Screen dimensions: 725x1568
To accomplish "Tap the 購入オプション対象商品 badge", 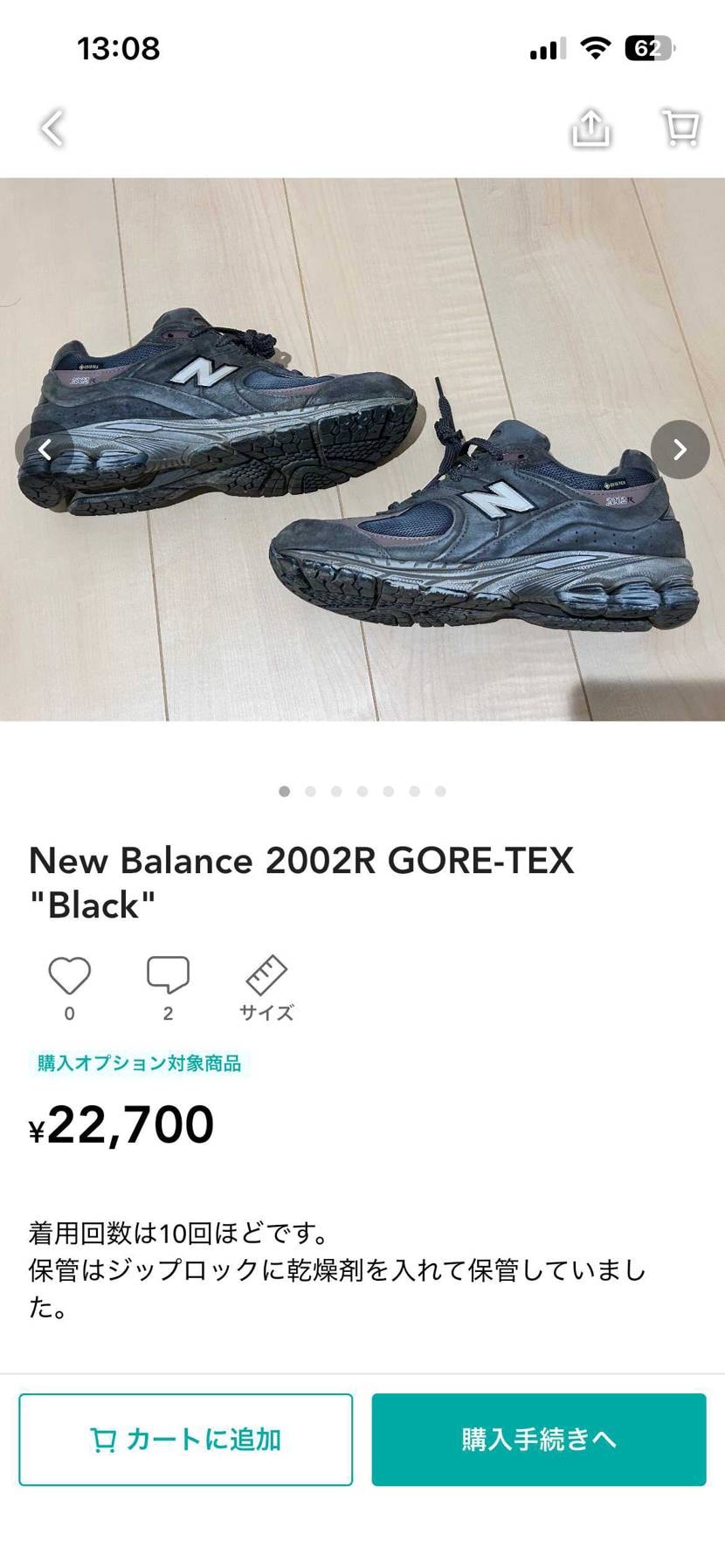I will (138, 1063).
